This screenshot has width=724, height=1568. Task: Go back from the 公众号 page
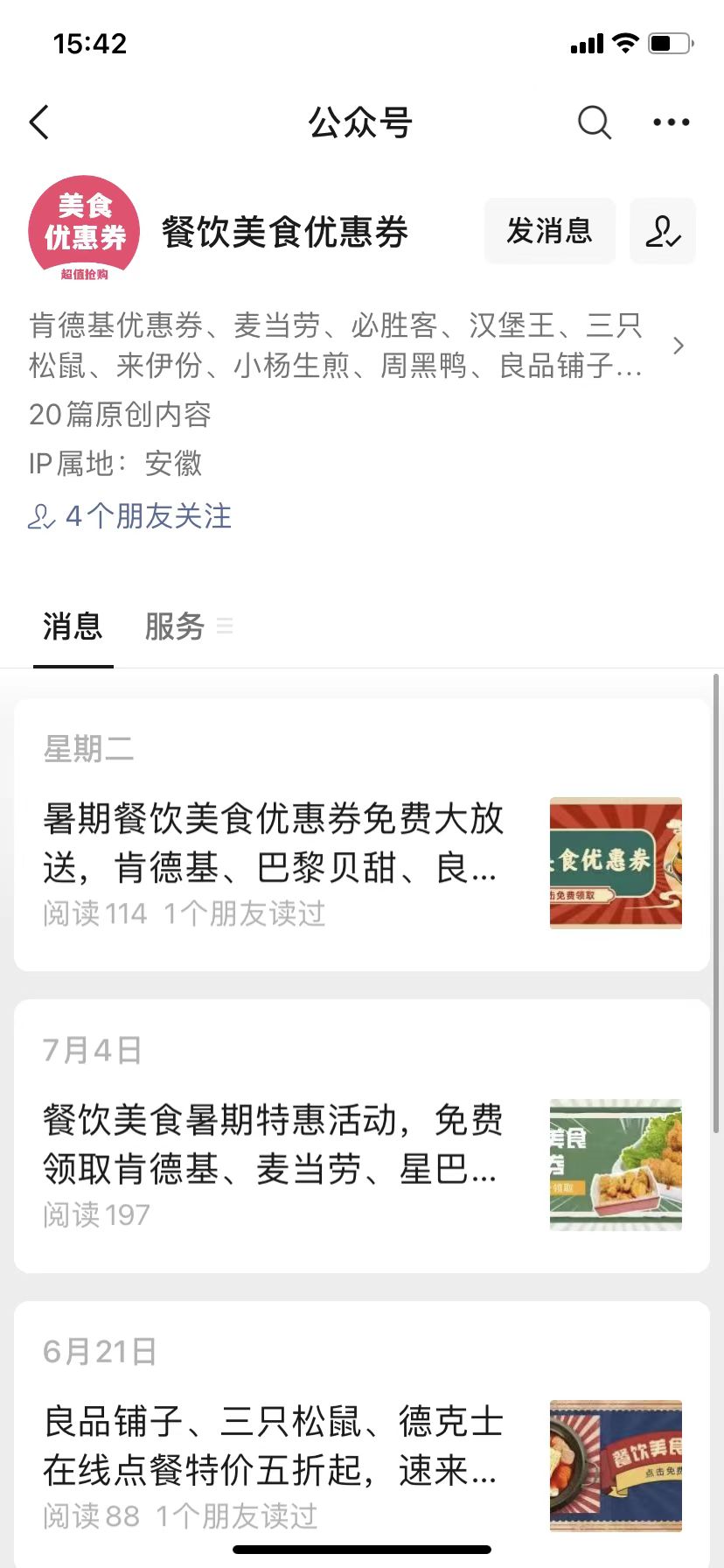coord(39,122)
